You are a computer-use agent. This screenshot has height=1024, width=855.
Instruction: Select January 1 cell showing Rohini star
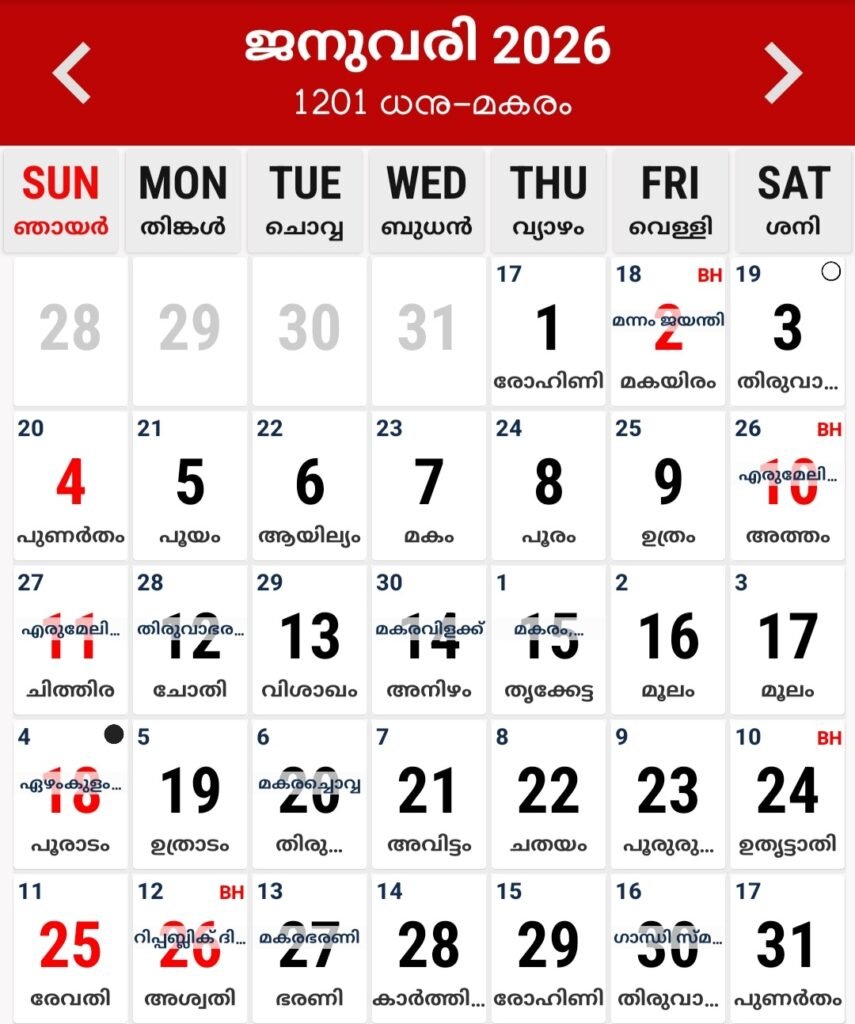pos(547,330)
